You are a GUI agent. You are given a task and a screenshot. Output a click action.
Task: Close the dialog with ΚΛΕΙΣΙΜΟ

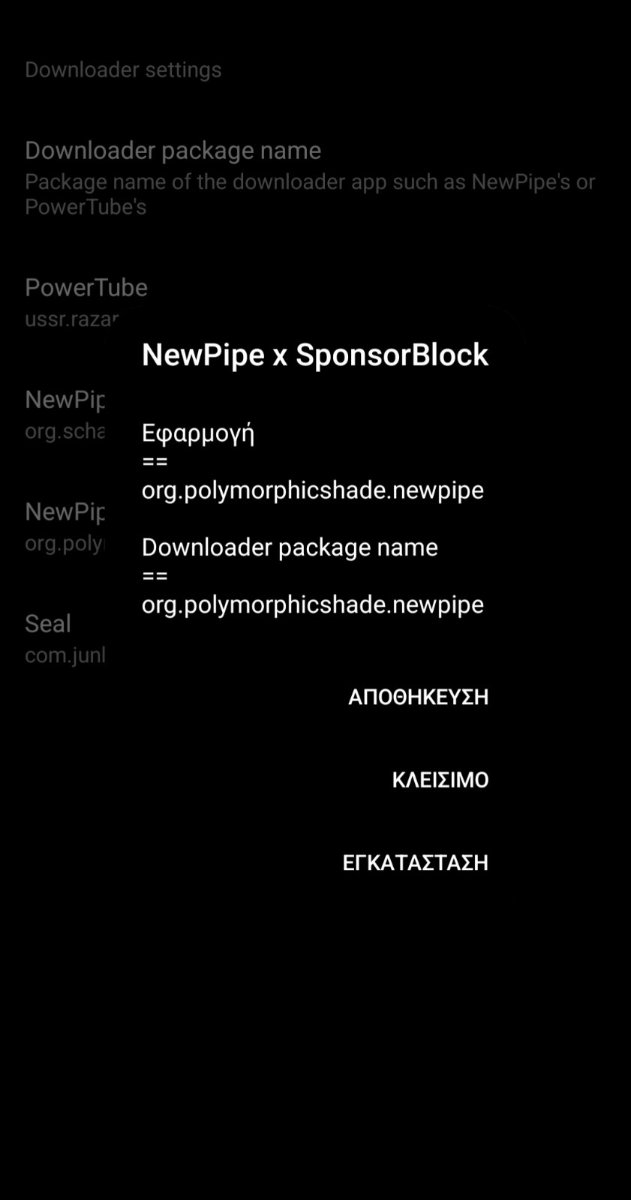(x=440, y=780)
